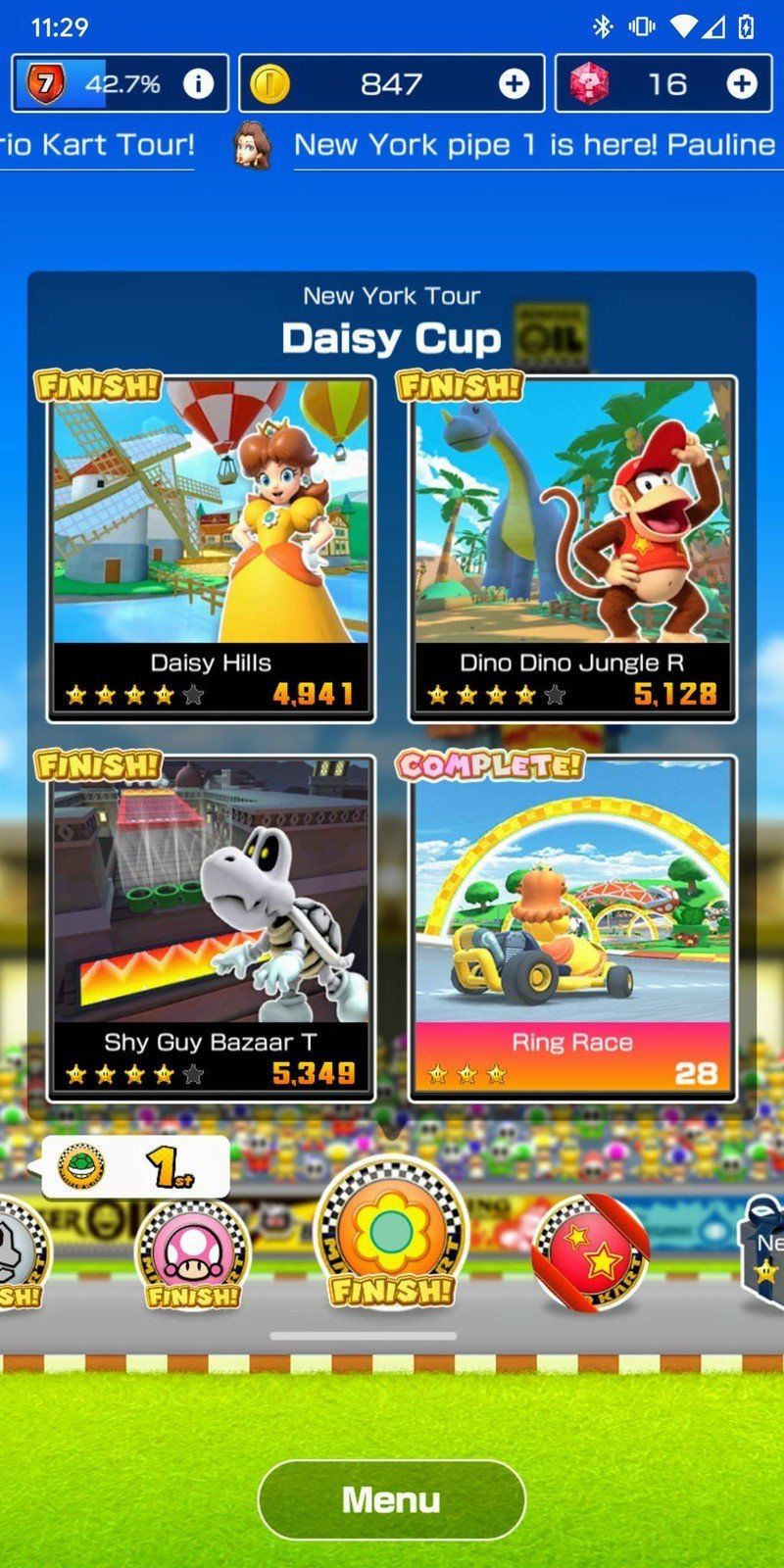Select the Dino Dino Jungle R course
Image resolution: width=784 pixels, height=1568 pixels.
pos(572,549)
